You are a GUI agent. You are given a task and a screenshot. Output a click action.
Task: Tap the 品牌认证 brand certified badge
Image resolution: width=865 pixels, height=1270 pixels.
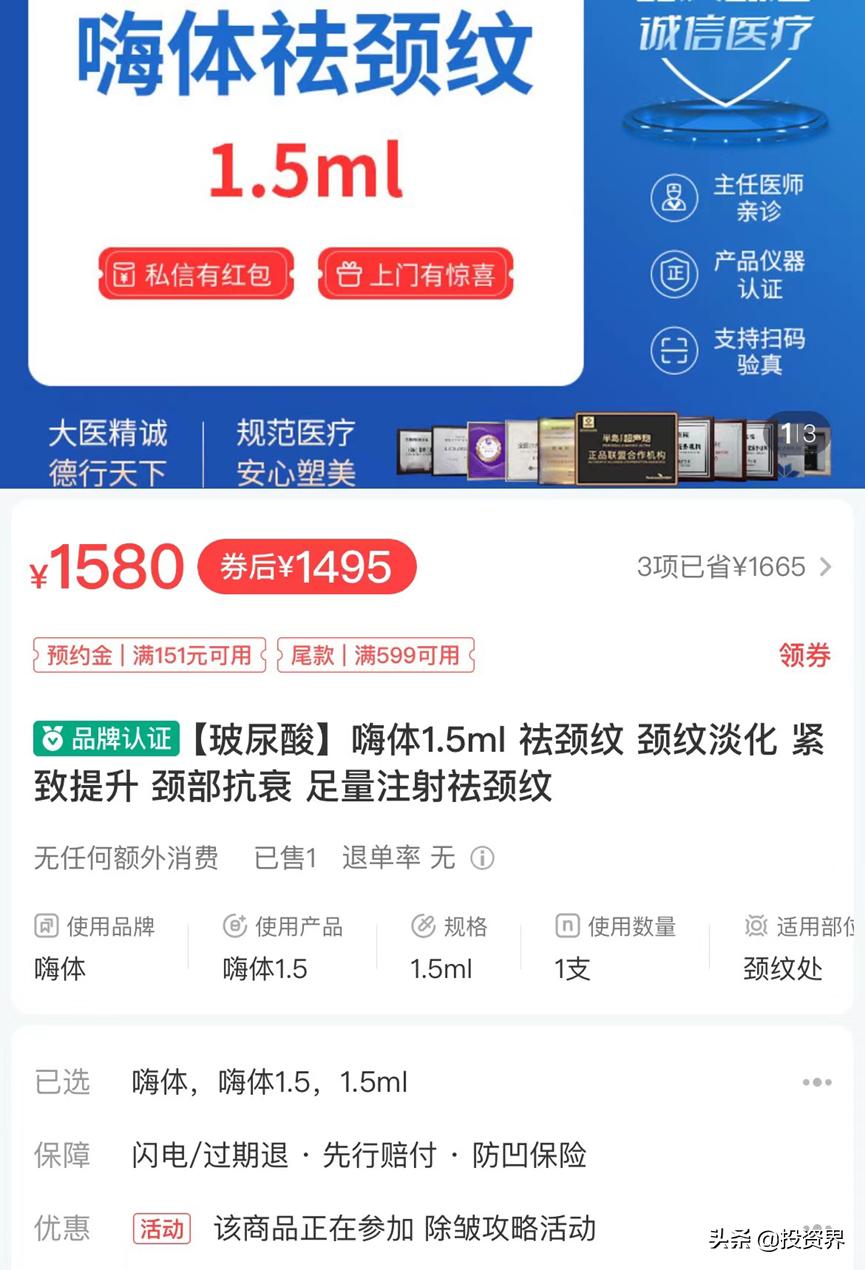tap(106, 739)
